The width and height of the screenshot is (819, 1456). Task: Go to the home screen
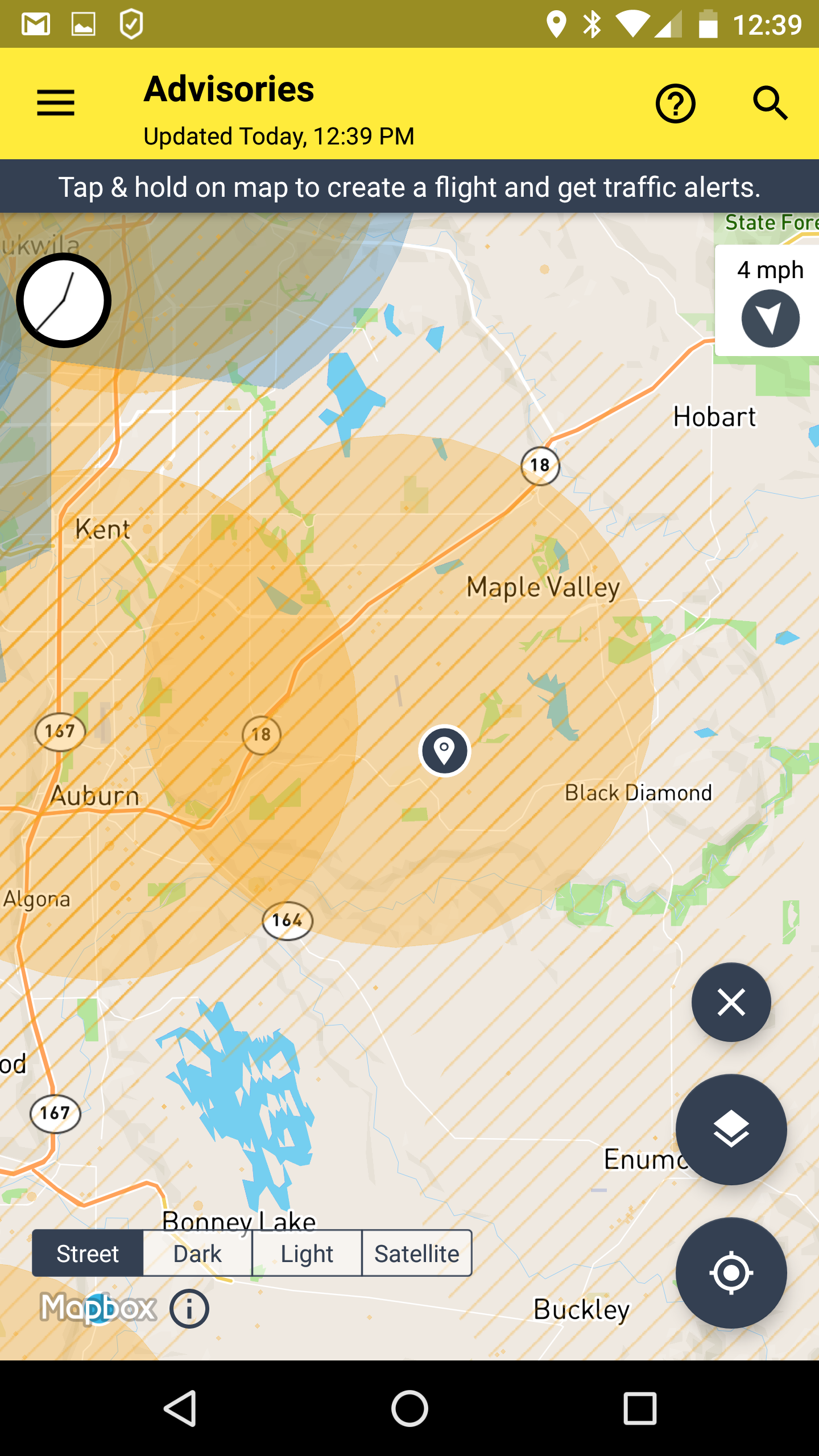coord(409,1409)
